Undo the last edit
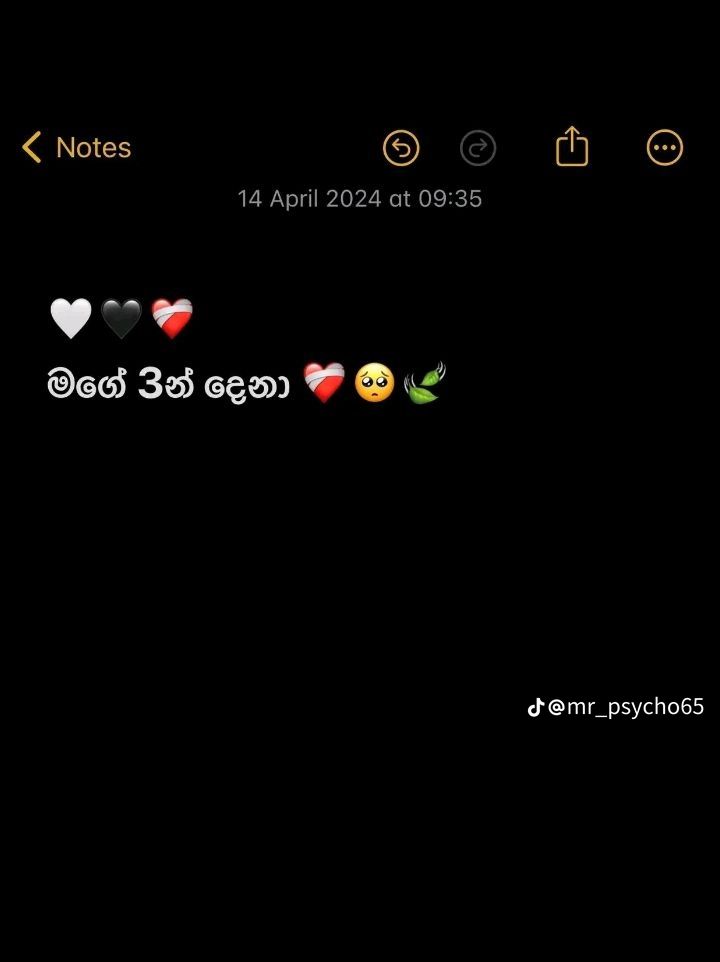Screen dimensions: 720x962 click(x=401, y=149)
